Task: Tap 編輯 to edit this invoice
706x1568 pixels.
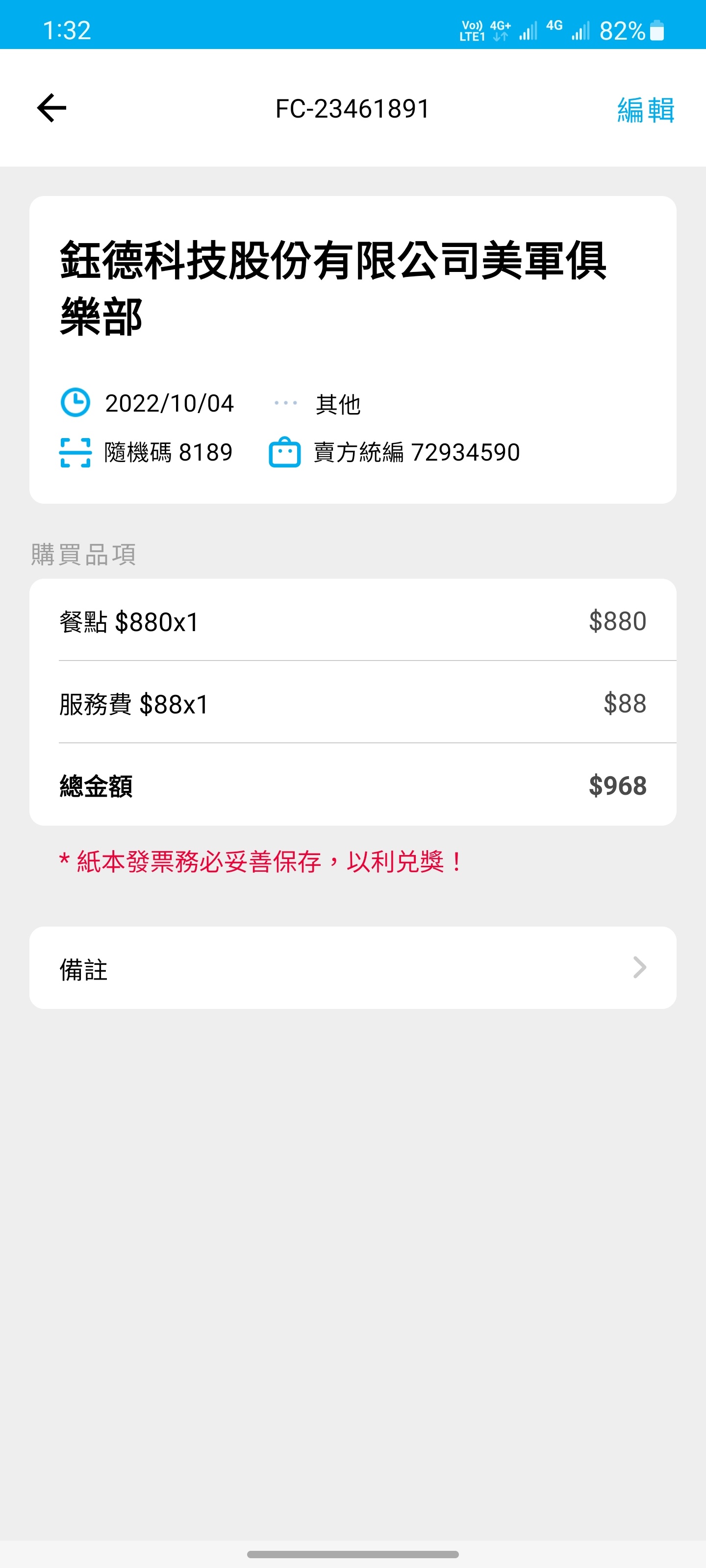Action: [x=645, y=110]
